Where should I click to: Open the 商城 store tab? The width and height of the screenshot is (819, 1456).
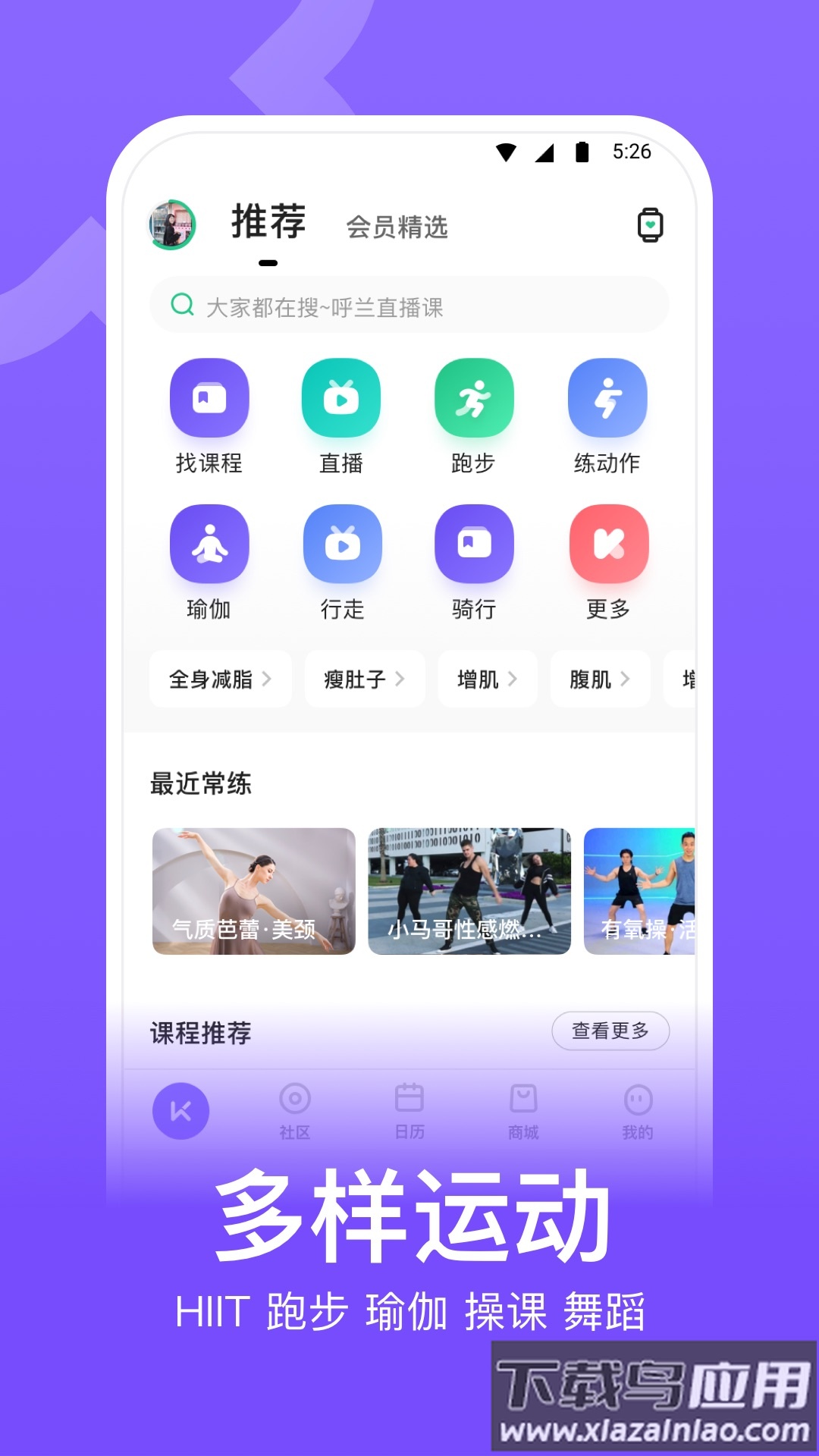pos(525,1109)
